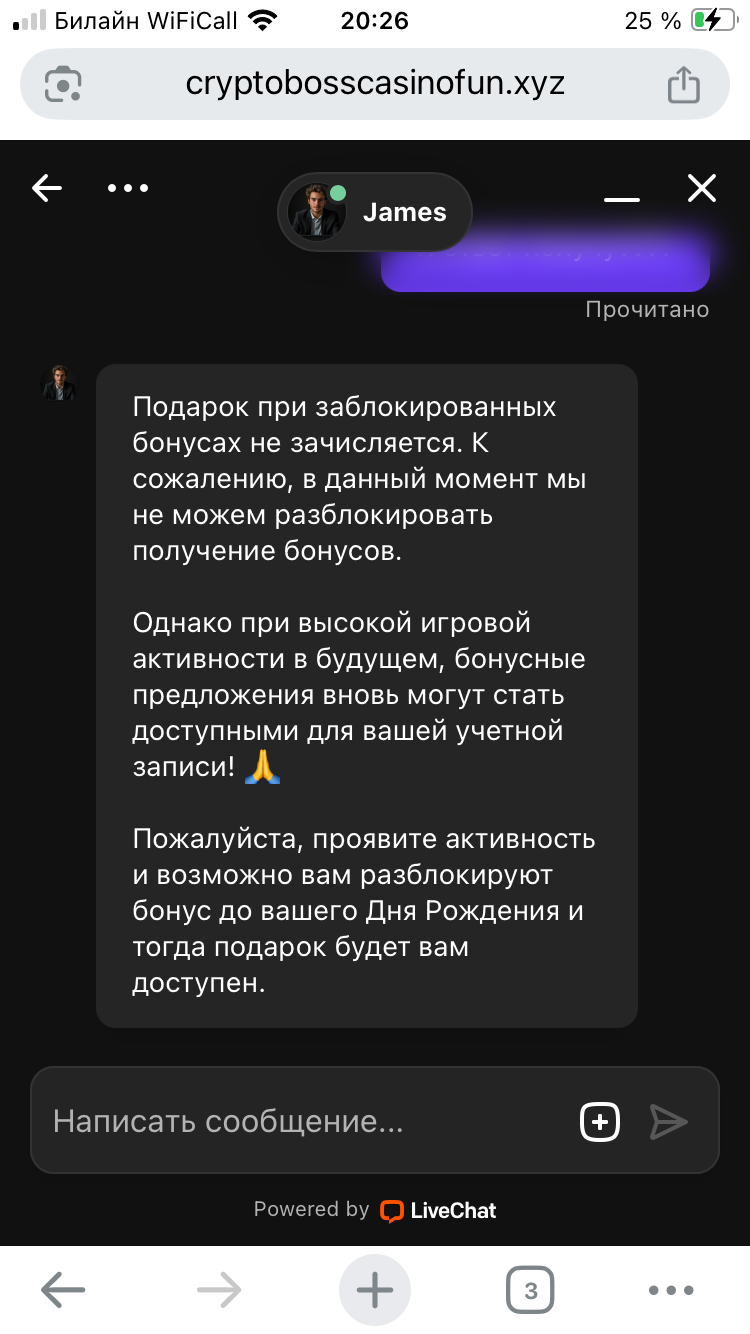The height and width of the screenshot is (1334, 750).
Task: Tap the message input field
Action: (x=300, y=1121)
